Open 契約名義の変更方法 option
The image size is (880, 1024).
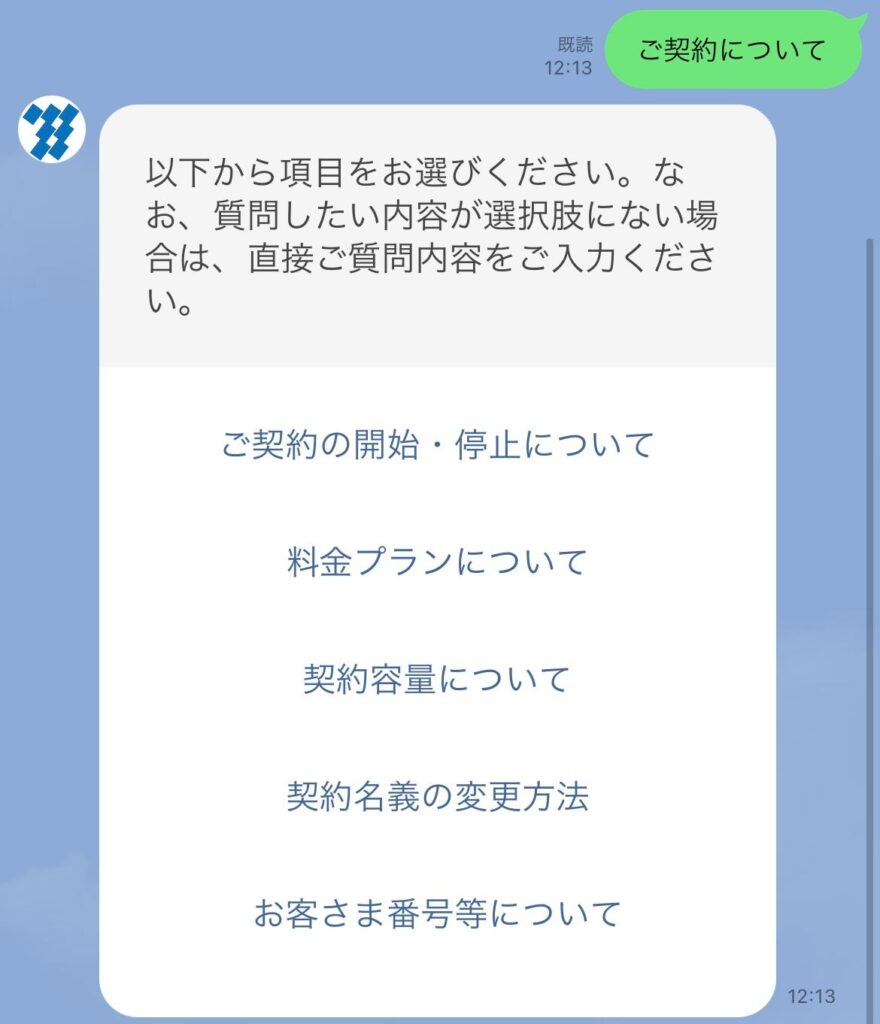(x=437, y=796)
